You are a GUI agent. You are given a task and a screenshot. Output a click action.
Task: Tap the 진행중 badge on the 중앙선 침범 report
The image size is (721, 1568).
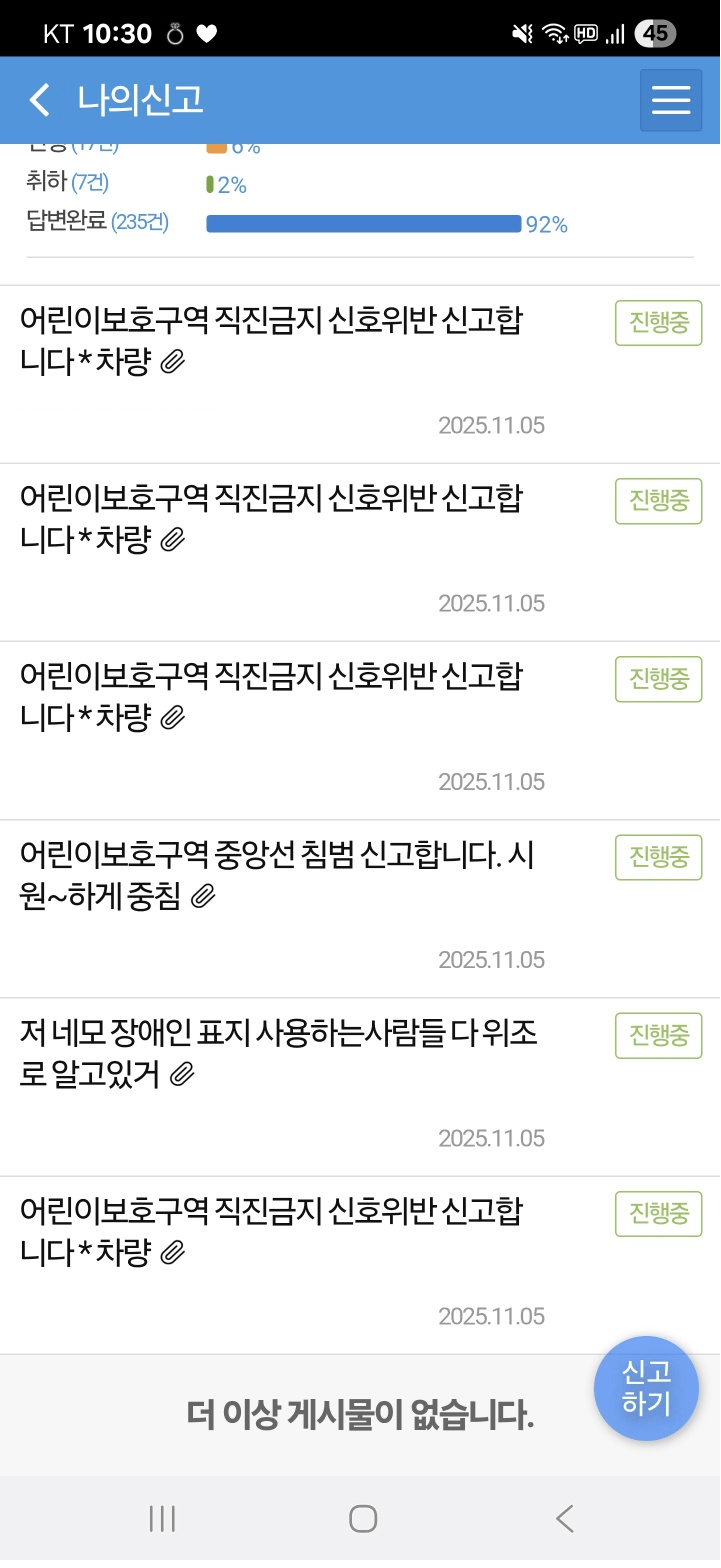(x=657, y=857)
